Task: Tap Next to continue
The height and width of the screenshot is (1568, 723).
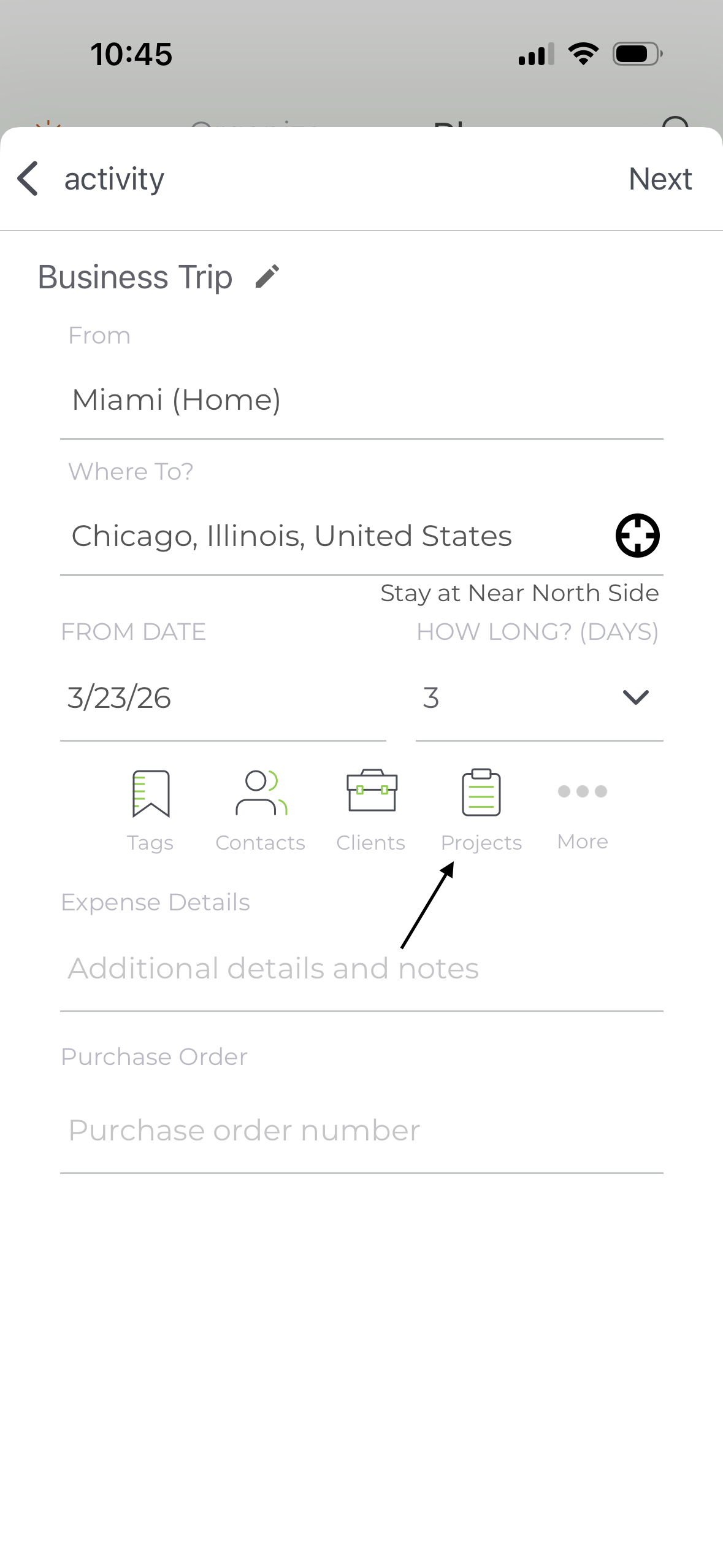Action: (660, 179)
